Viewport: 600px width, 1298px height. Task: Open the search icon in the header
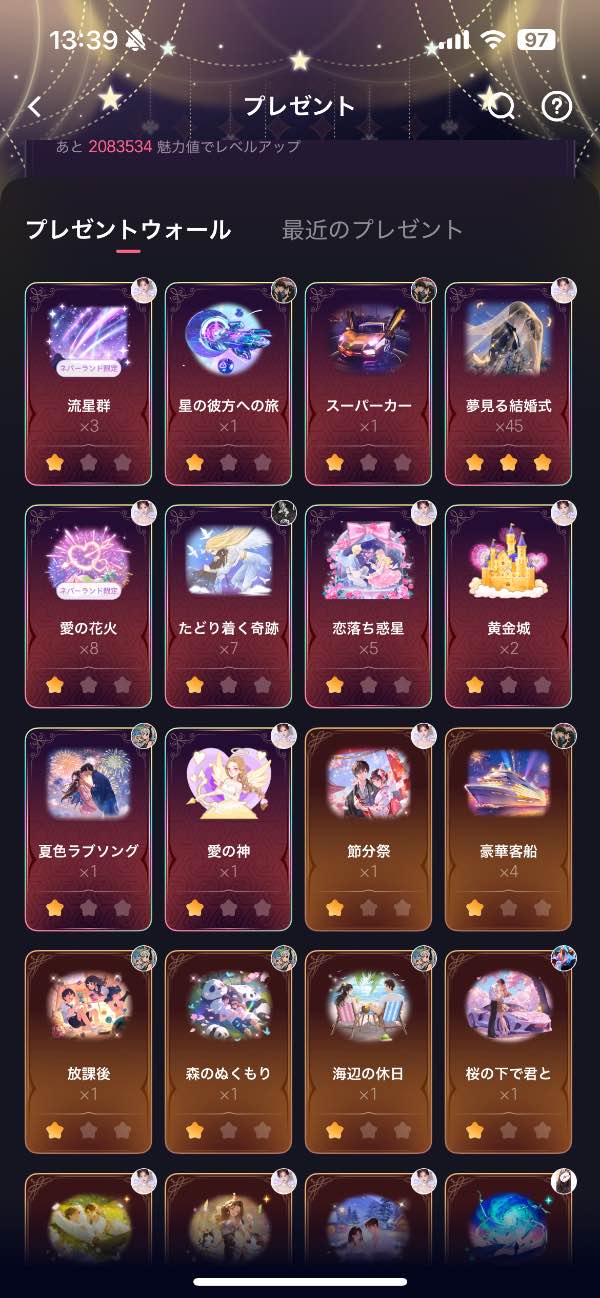pos(500,106)
